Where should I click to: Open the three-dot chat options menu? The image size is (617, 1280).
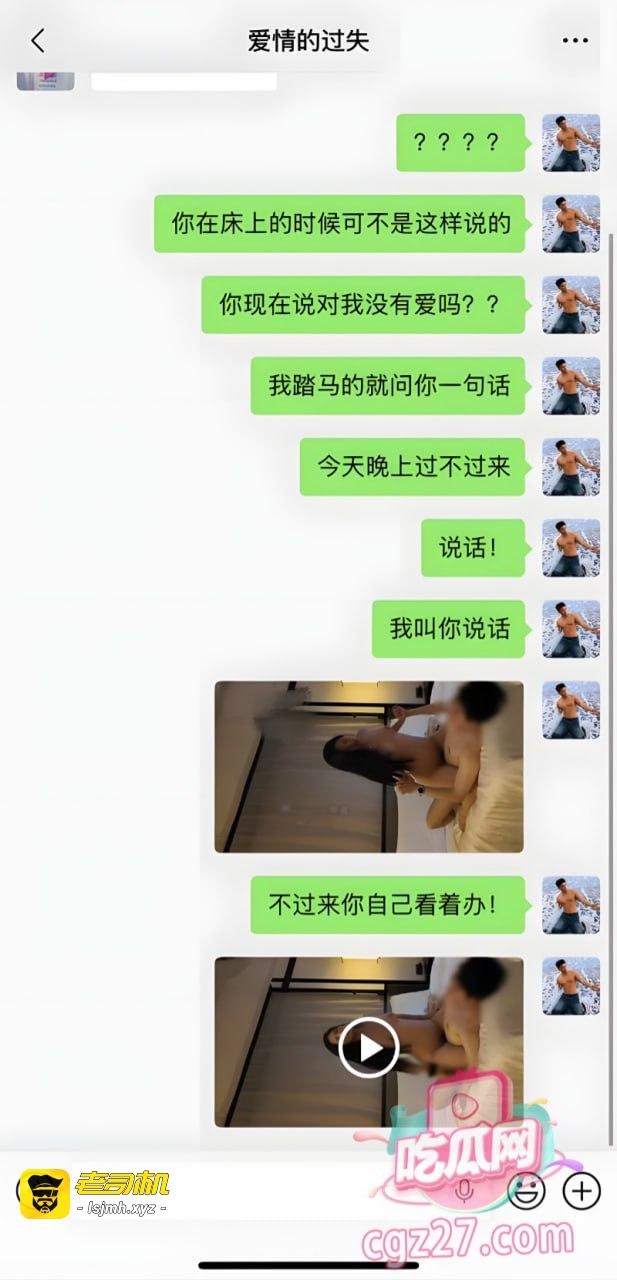tap(575, 41)
